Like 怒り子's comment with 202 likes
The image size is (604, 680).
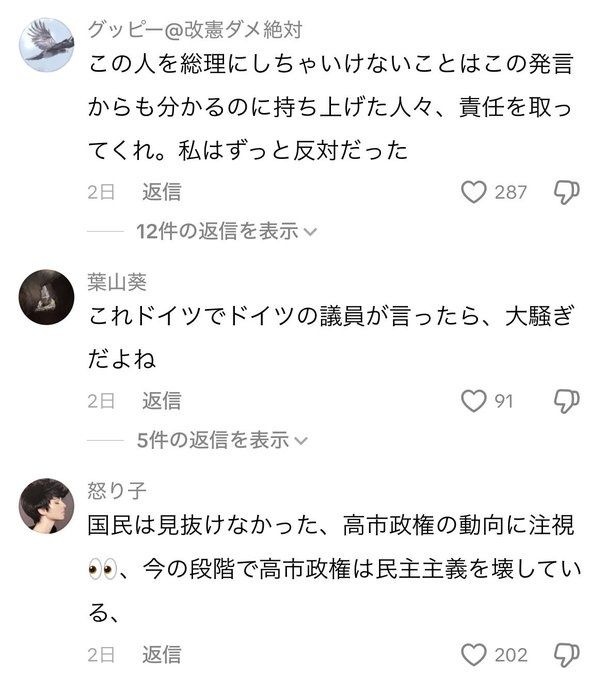click(x=473, y=655)
